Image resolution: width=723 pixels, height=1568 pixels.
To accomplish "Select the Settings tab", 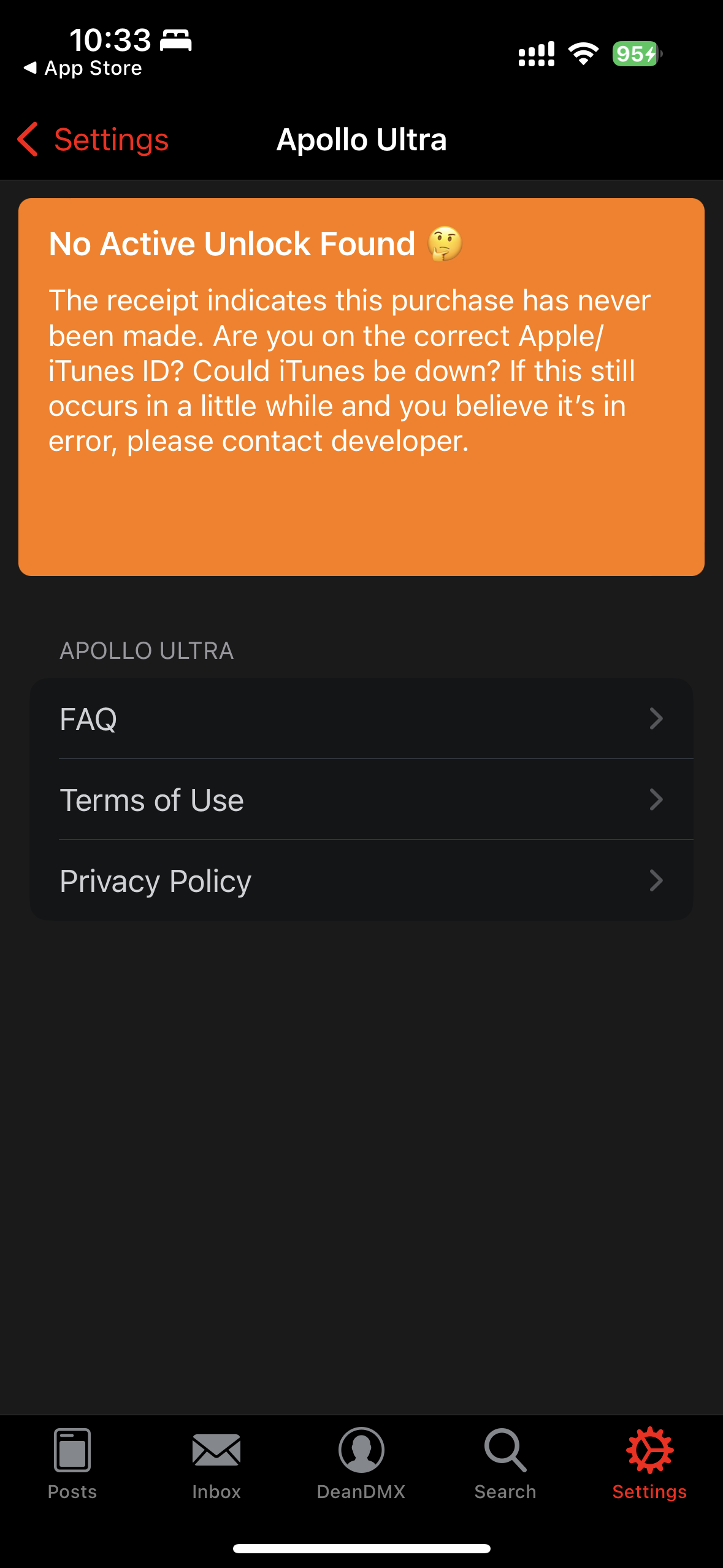I will [x=649, y=1464].
